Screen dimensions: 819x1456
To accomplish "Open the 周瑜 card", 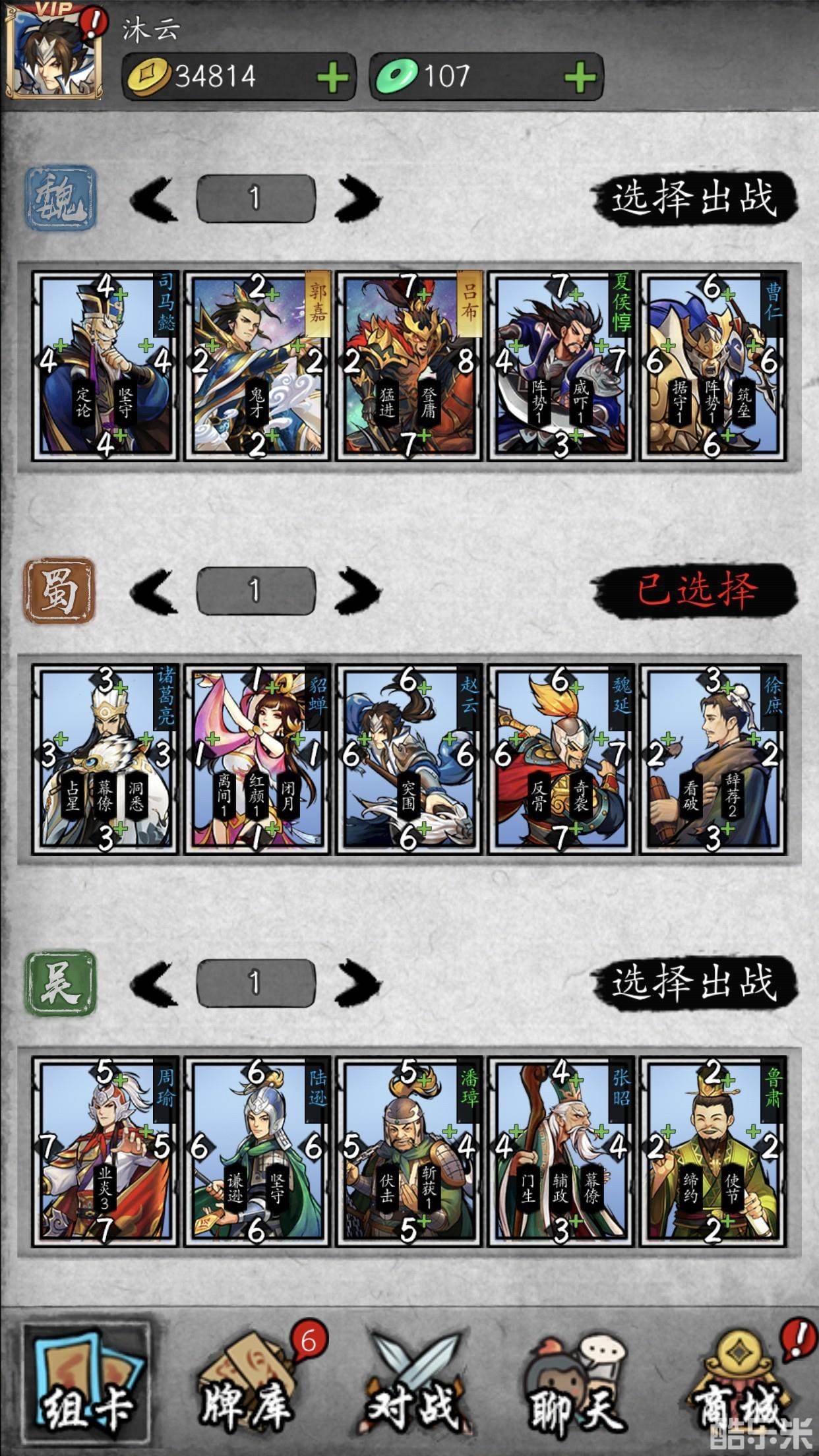I will coord(106,1151).
